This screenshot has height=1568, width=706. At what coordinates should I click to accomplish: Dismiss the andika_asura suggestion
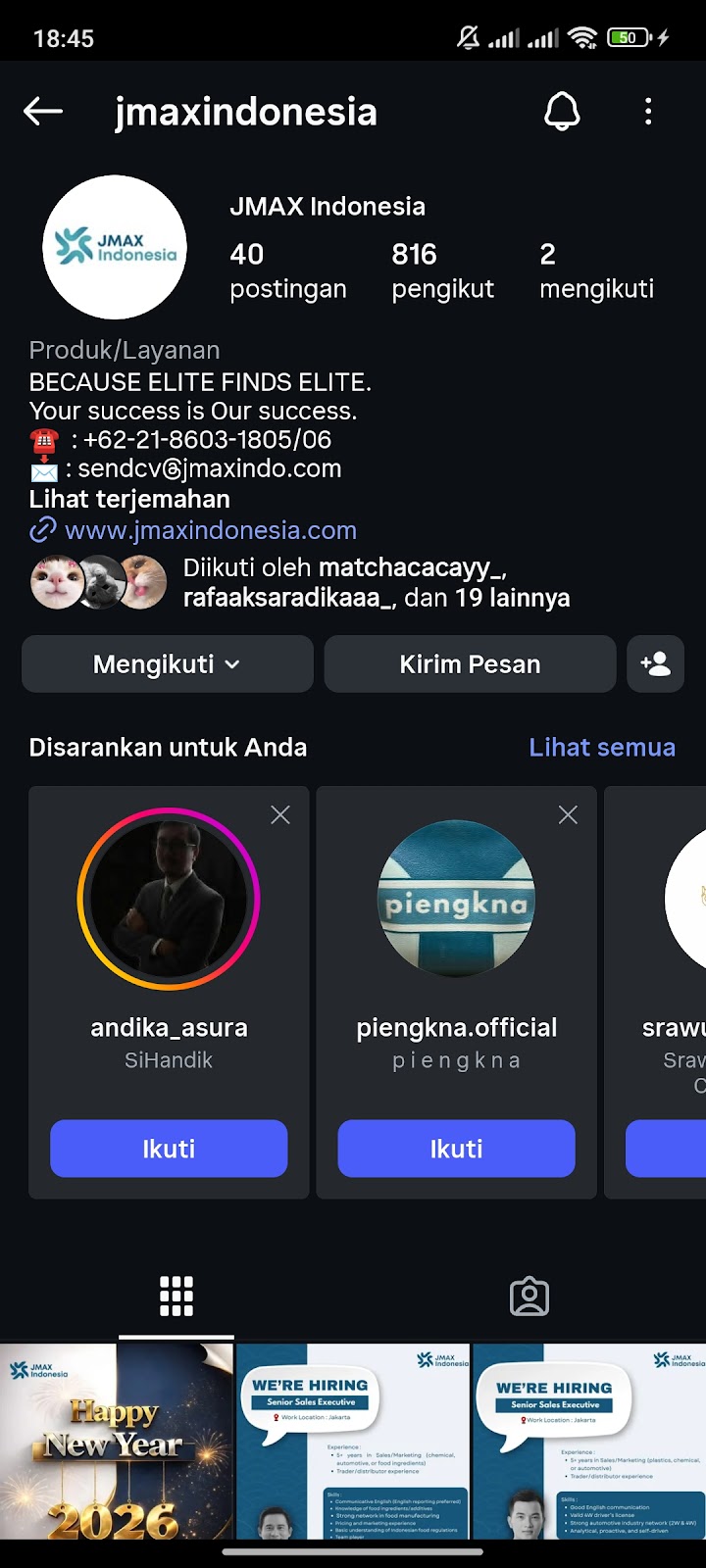pyautogui.click(x=280, y=814)
